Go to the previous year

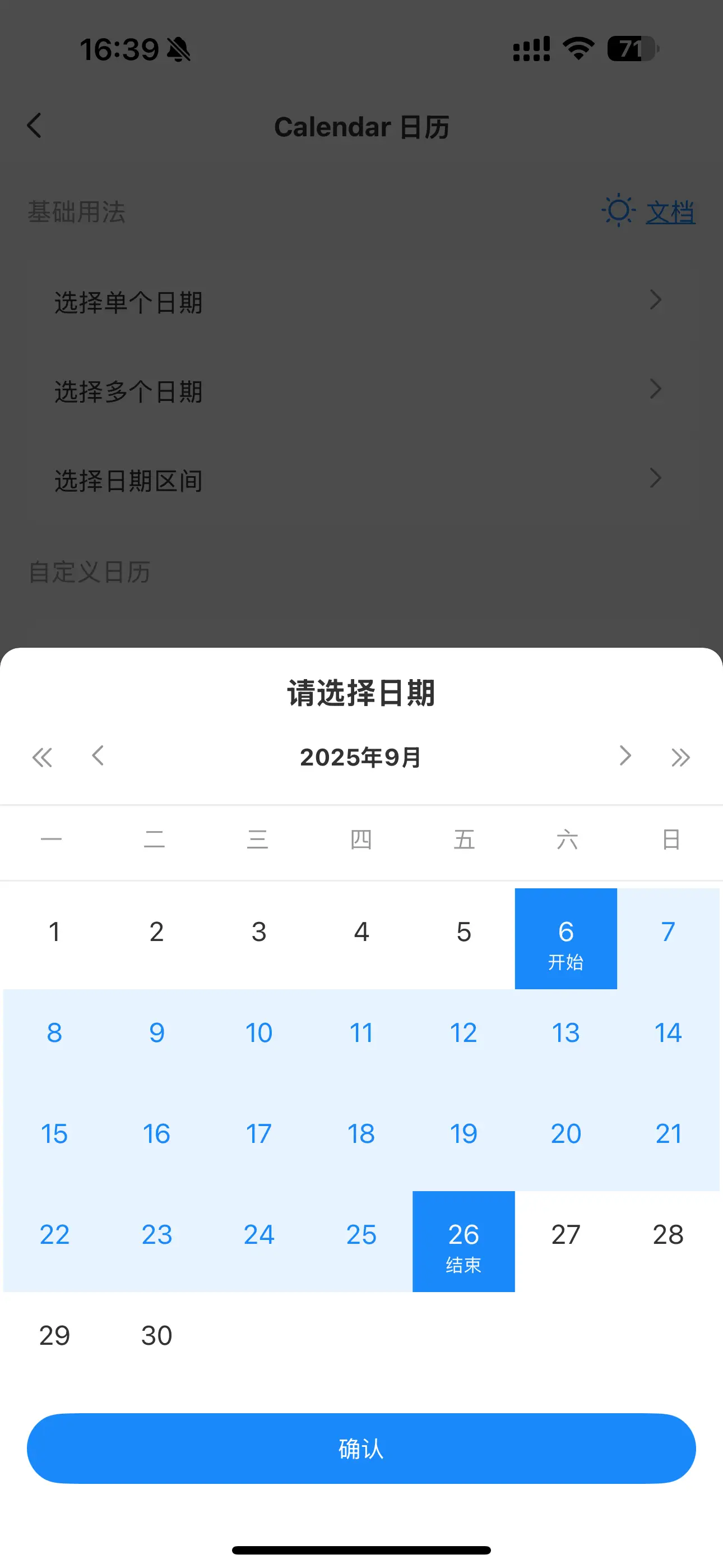(x=42, y=757)
